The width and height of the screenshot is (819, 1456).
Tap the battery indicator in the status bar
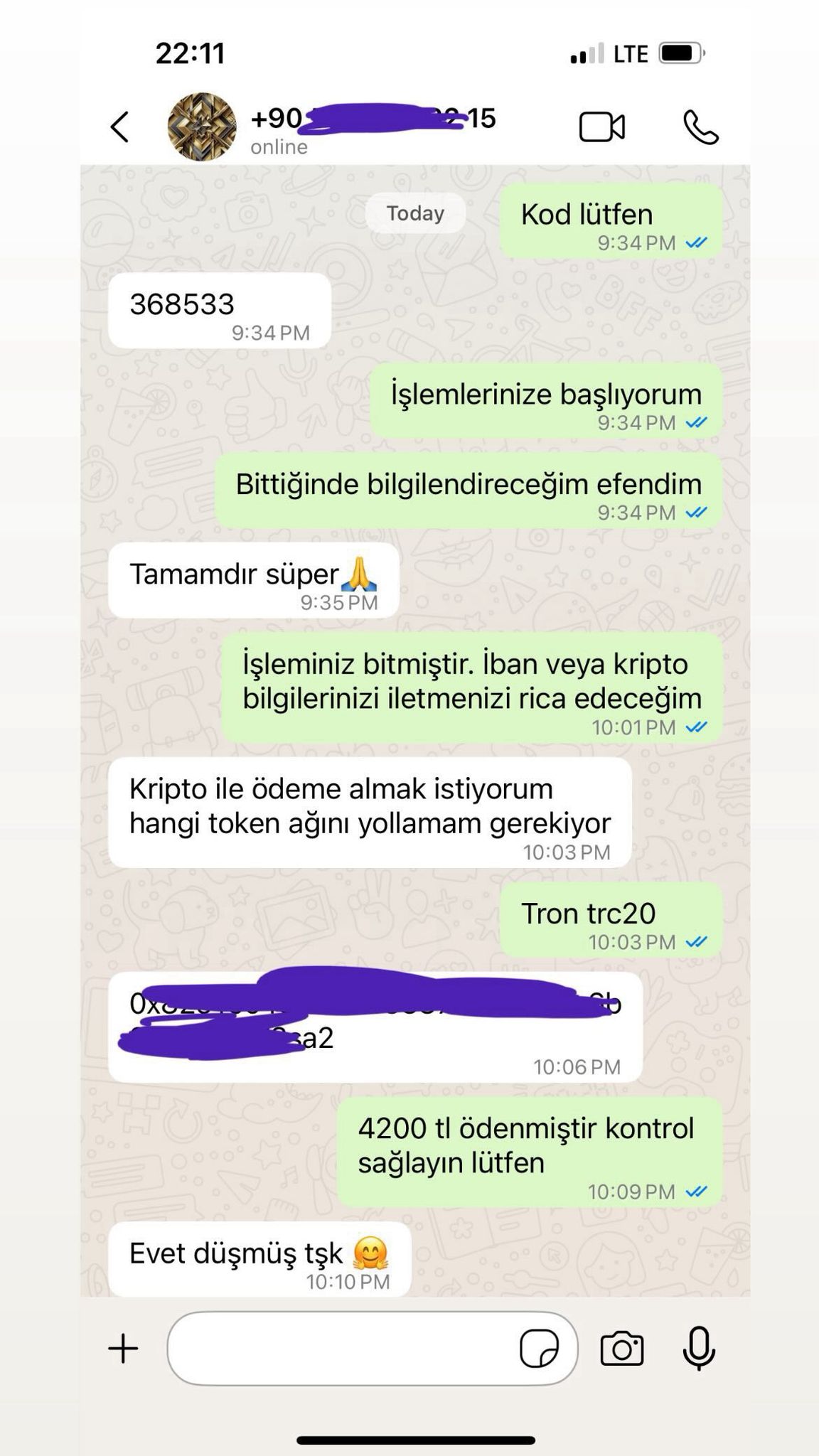[x=678, y=52]
